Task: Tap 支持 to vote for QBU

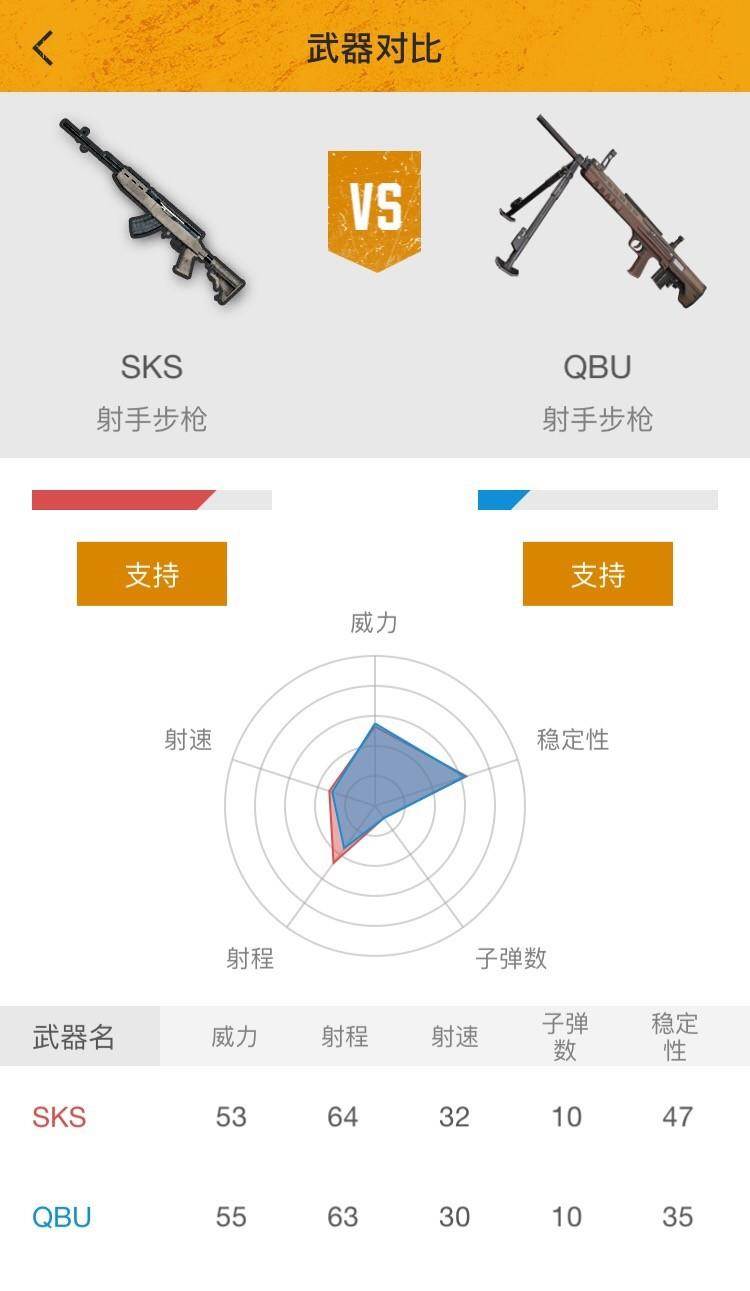Action: pos(597,574)
